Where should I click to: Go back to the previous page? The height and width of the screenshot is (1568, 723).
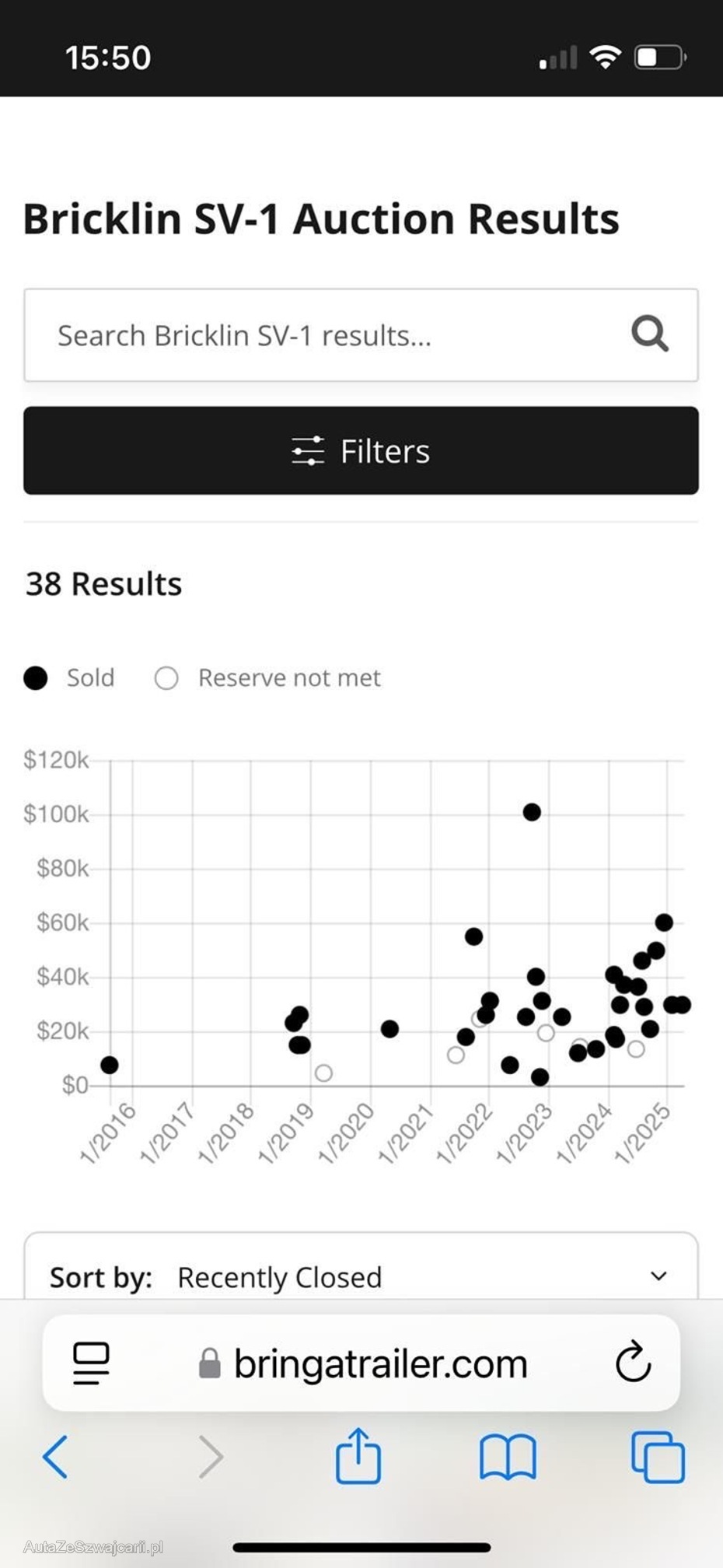pos(55,1457)
